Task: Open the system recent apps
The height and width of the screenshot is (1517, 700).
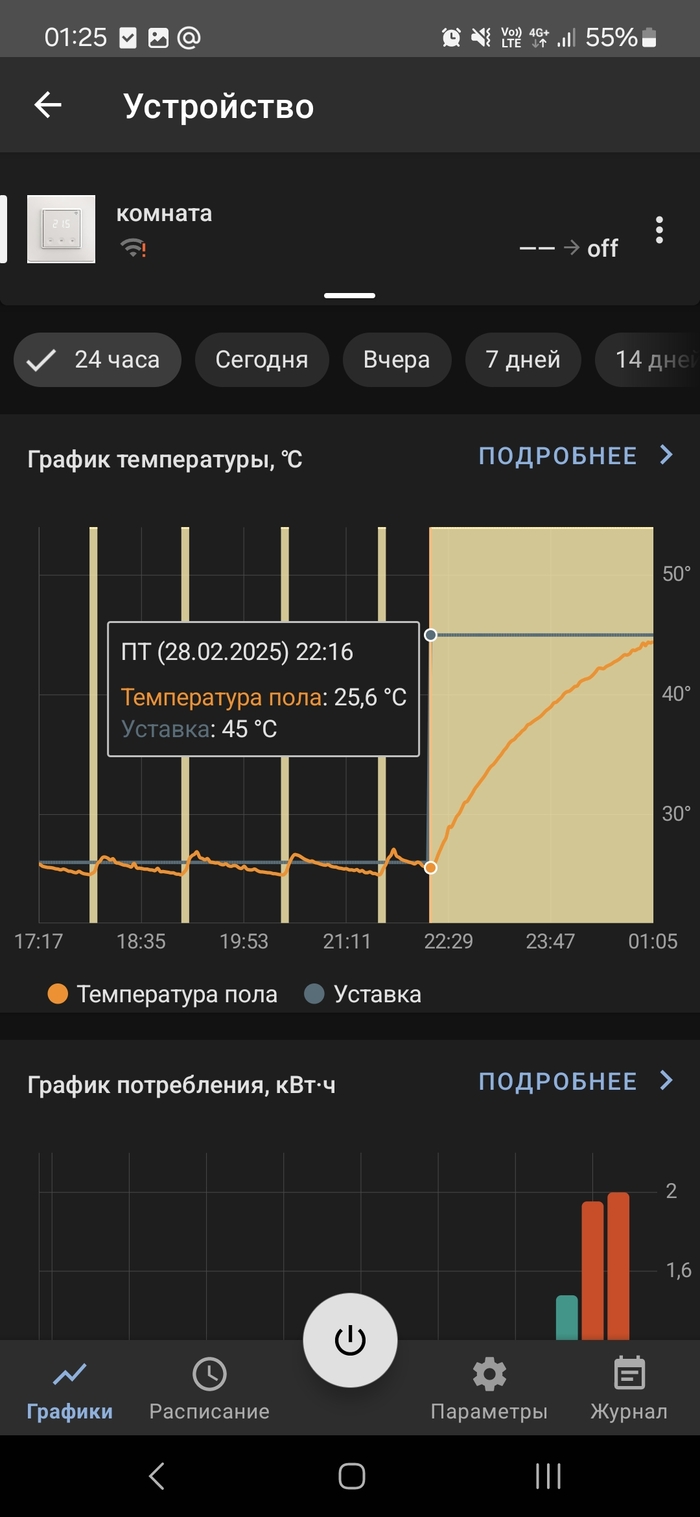Action: 547,1476
